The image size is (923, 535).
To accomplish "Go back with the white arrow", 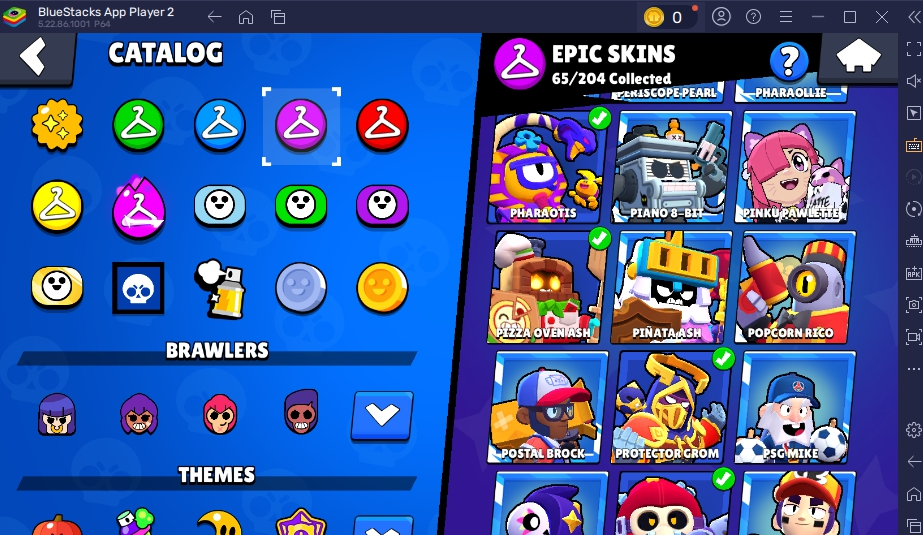I will [x=35, y=56].
